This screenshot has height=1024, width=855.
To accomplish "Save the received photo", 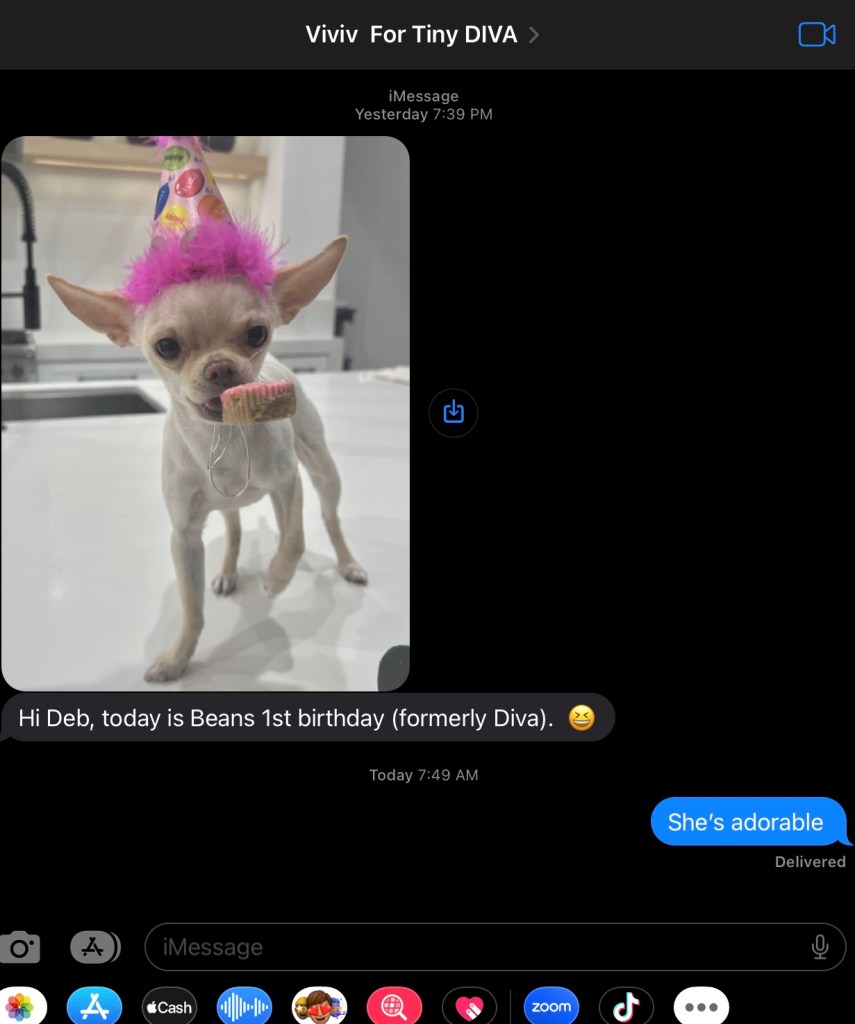I will (453, 412).
